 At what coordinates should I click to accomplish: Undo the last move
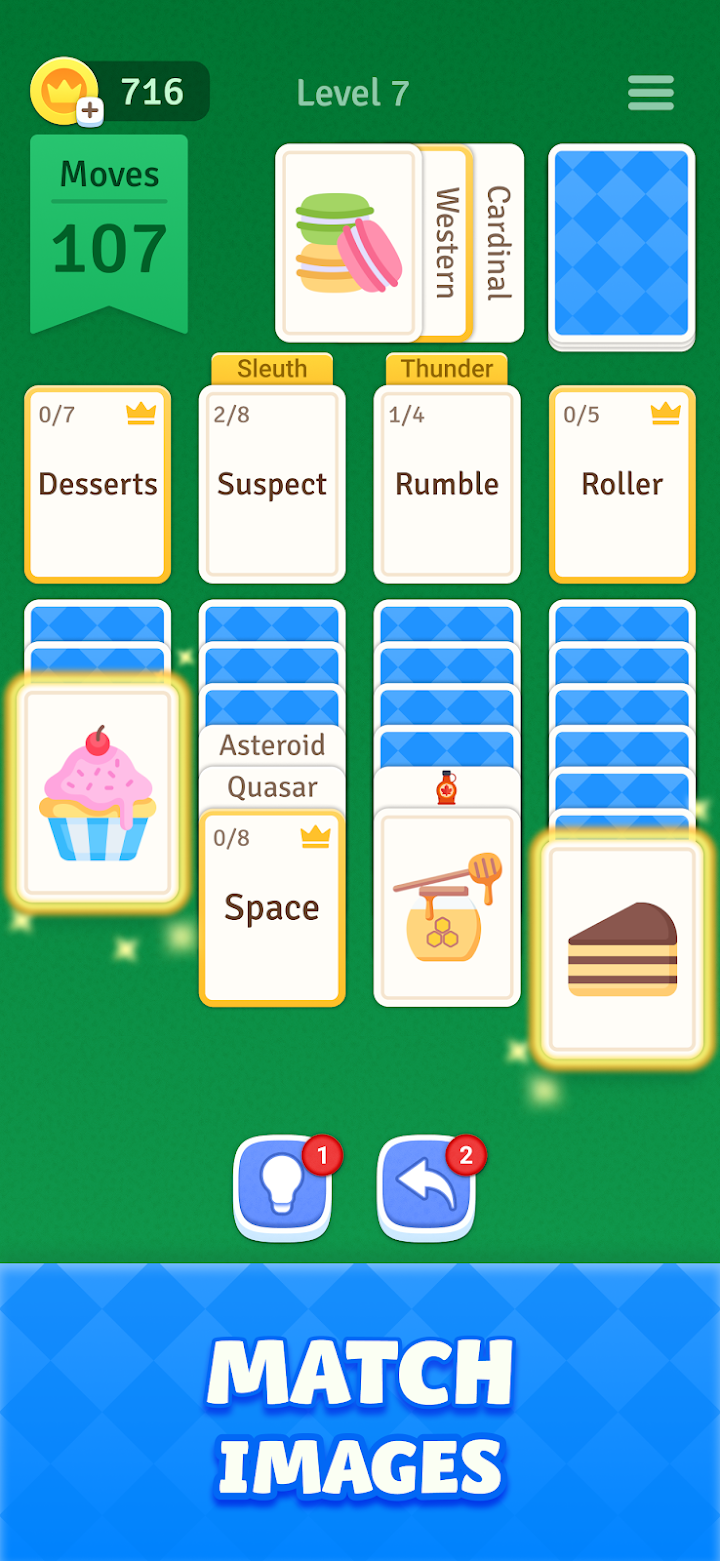(x=427, y=1187)
